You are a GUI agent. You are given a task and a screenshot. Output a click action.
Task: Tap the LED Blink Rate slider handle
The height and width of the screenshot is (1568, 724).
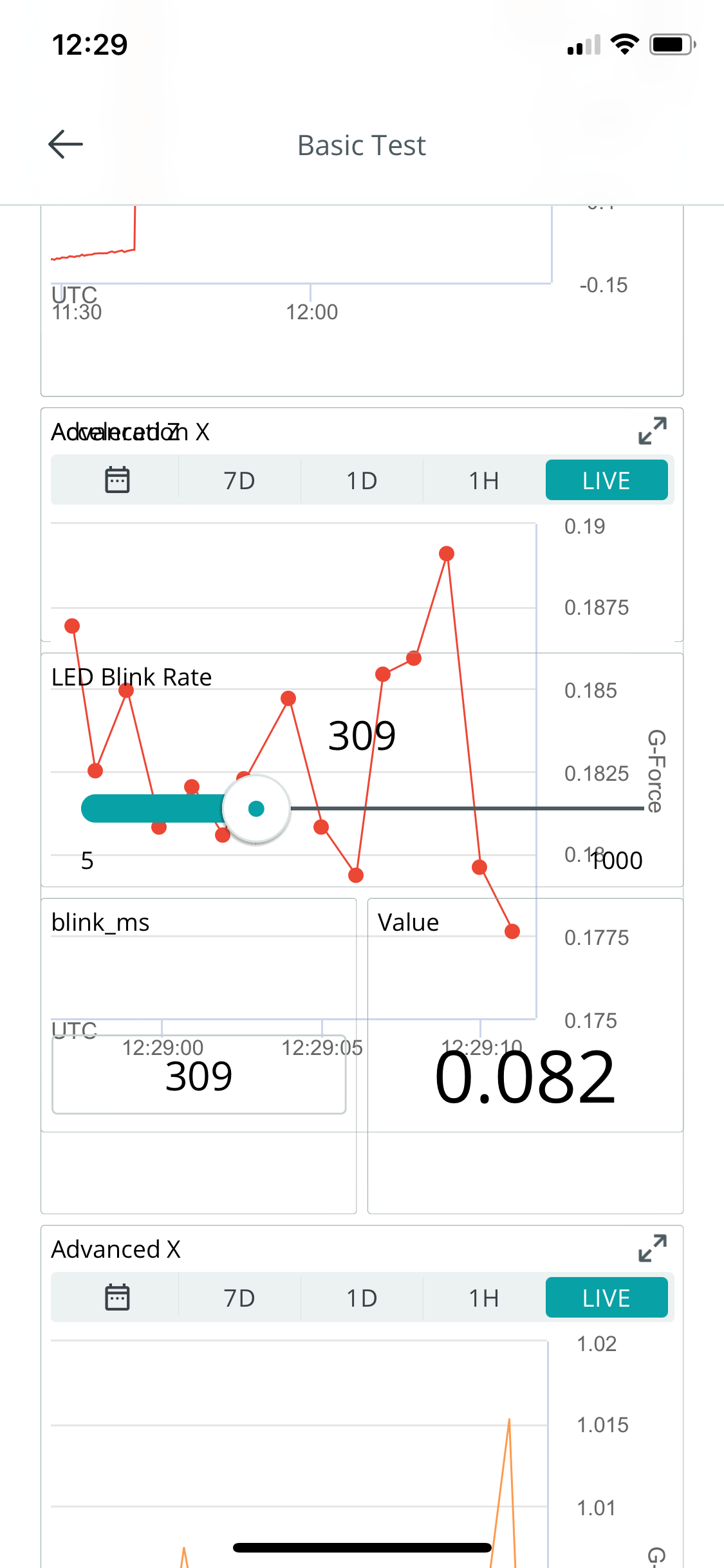tap(255, 807)
